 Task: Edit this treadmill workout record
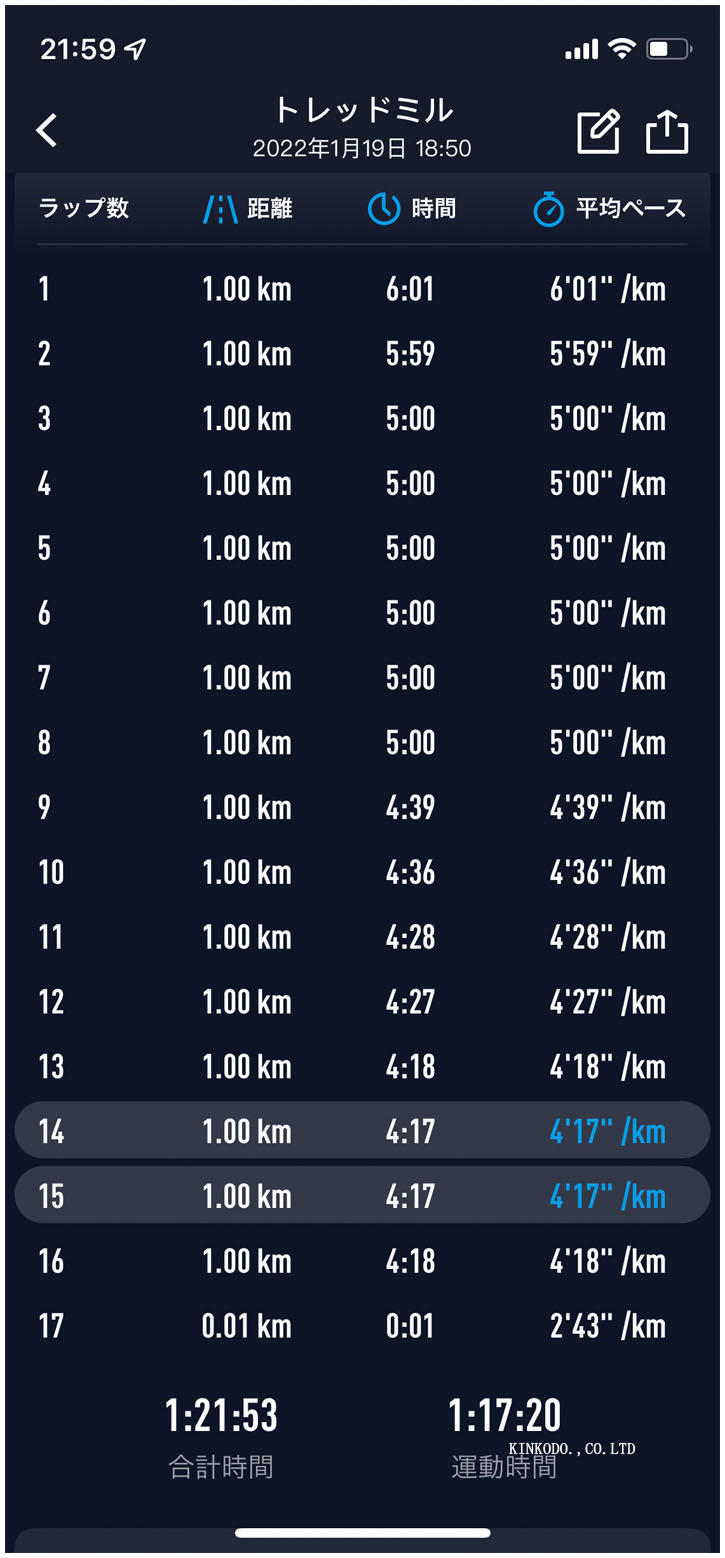point(598,132)
